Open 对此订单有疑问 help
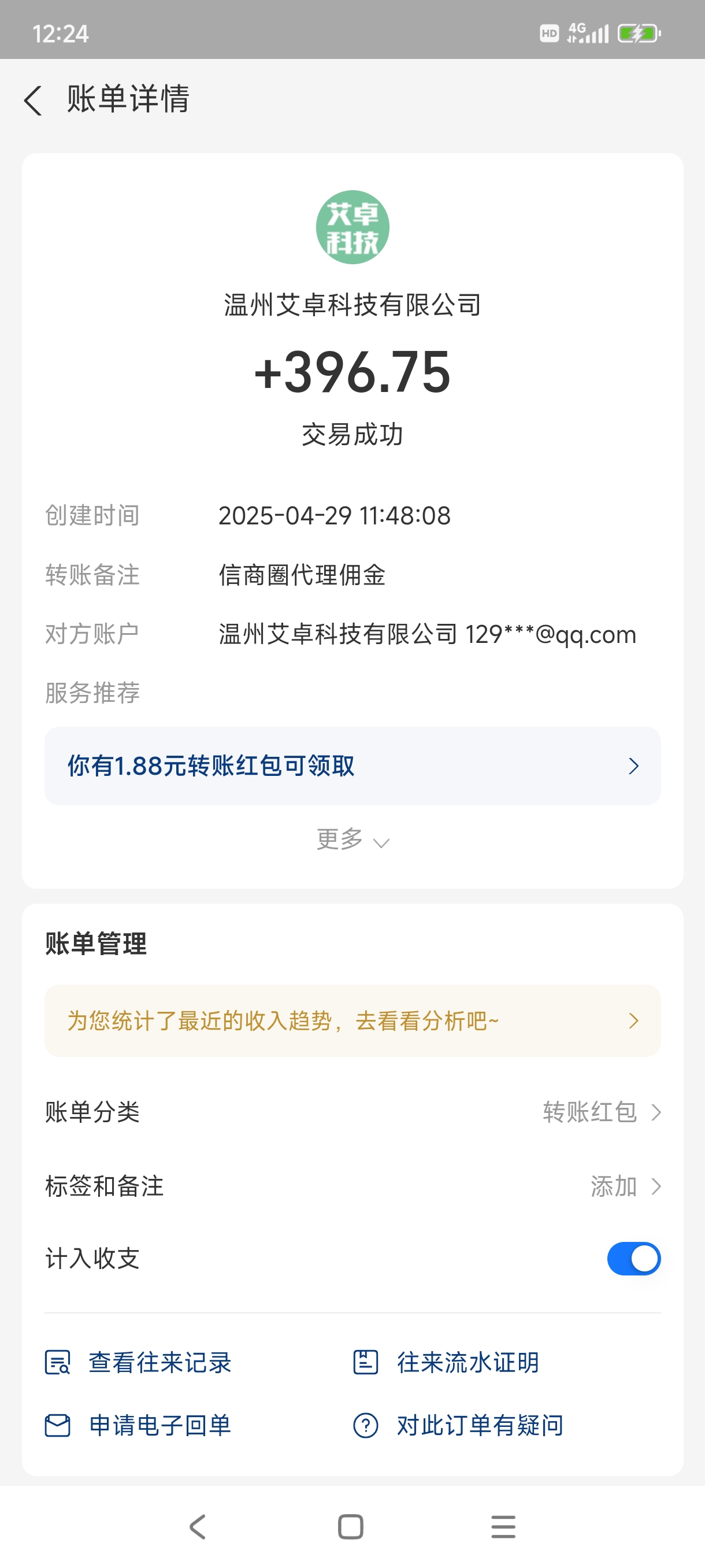The width and height of the screenshot is (705, 1568). click(458, 1426)
